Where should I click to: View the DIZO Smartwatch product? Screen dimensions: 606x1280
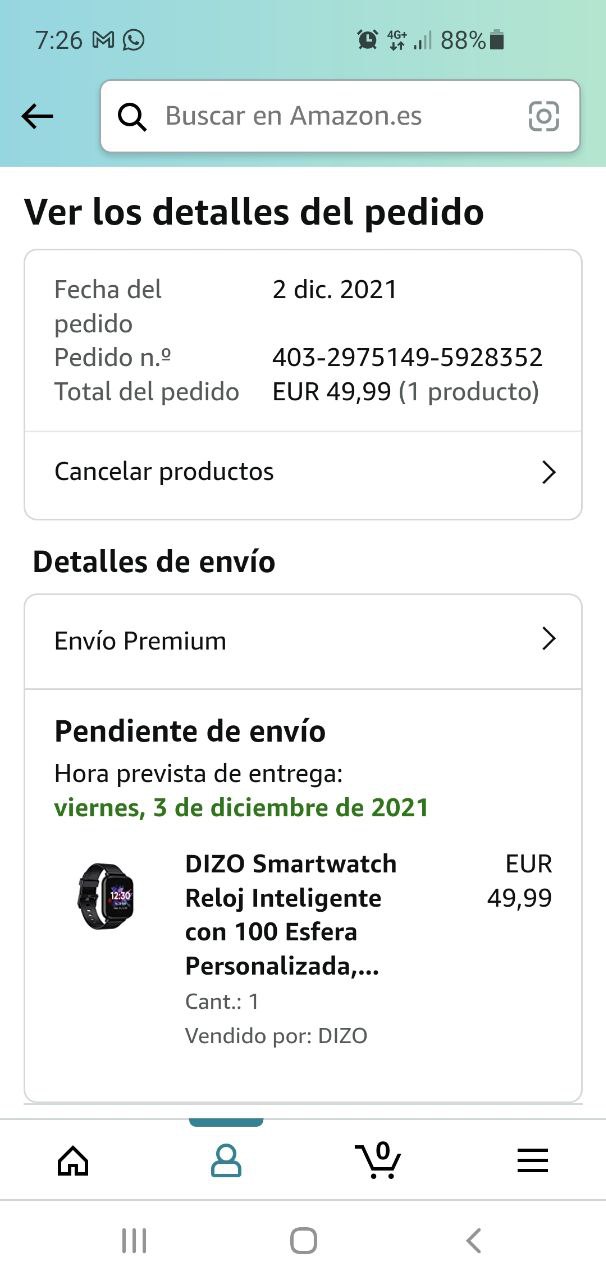pyautogui.click(x=290, y=914)
